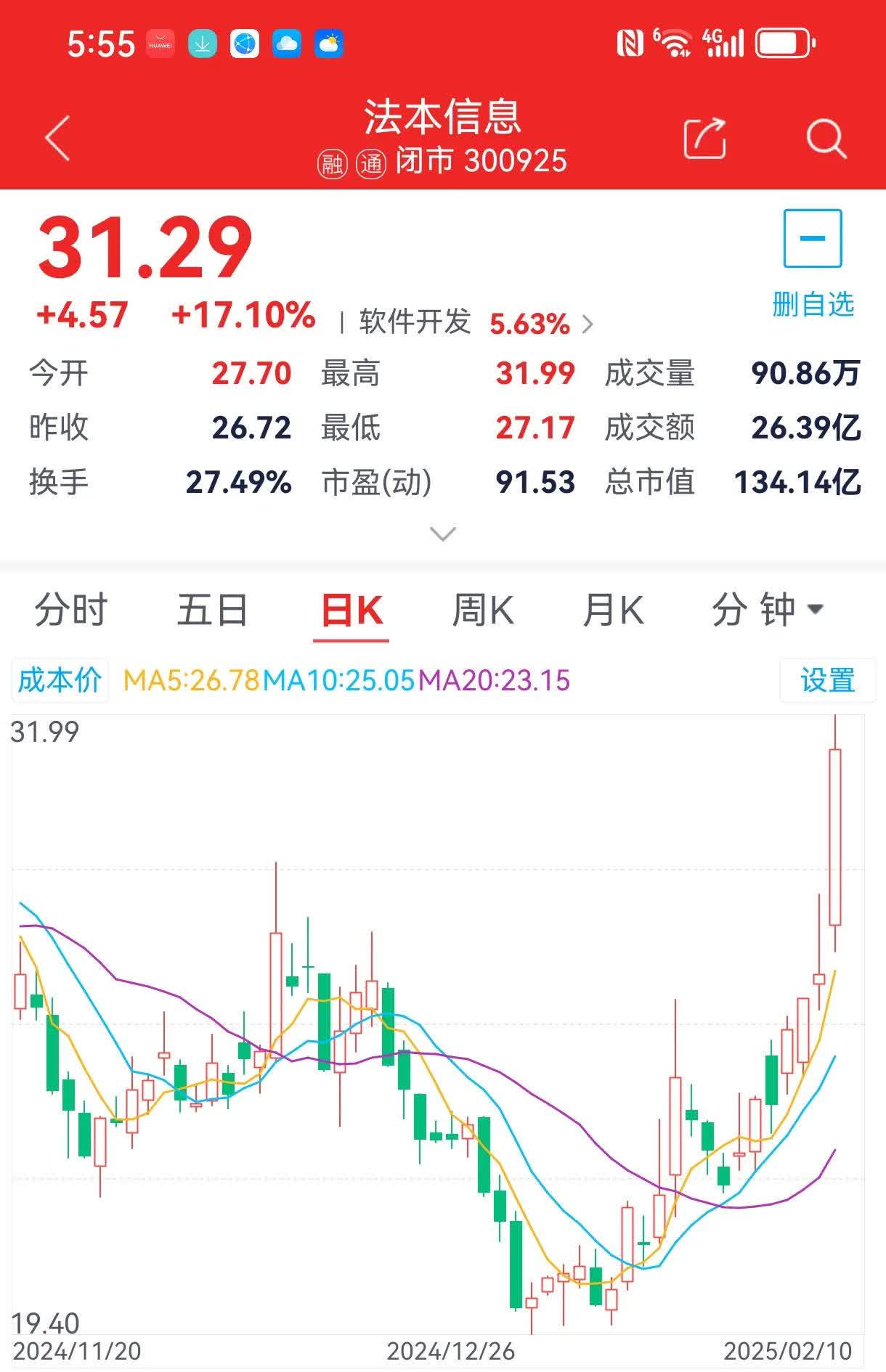
Task: Tap the minus icon above 删自选
Action: pos(813,238)
